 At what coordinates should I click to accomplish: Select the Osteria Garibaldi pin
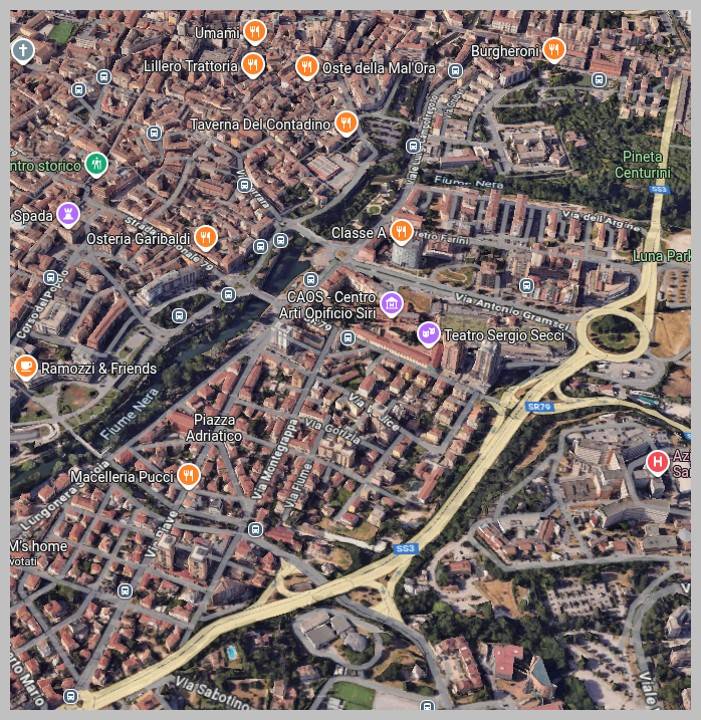point(206,237)
